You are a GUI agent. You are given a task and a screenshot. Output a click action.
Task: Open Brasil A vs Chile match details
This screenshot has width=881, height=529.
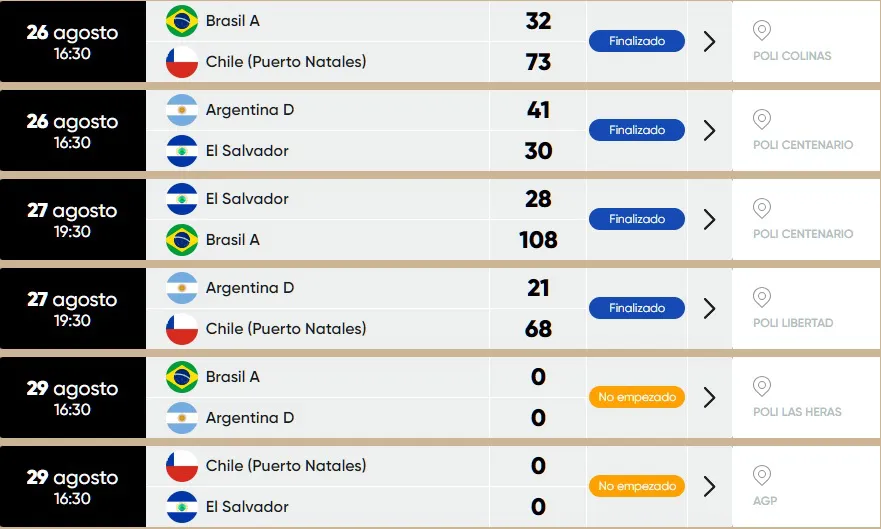[709, 41]
